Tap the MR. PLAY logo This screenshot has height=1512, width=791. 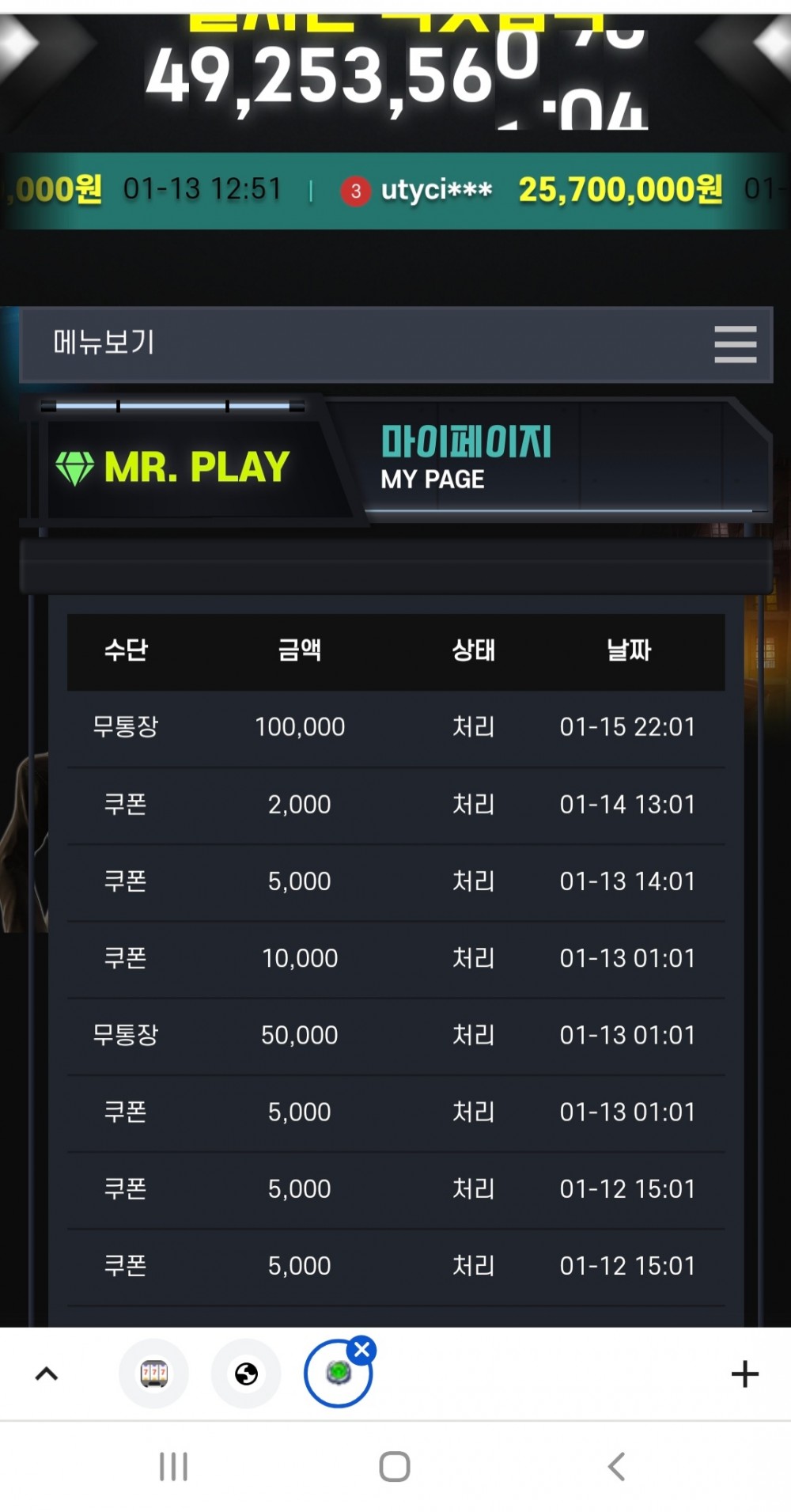tap(174, 467)
